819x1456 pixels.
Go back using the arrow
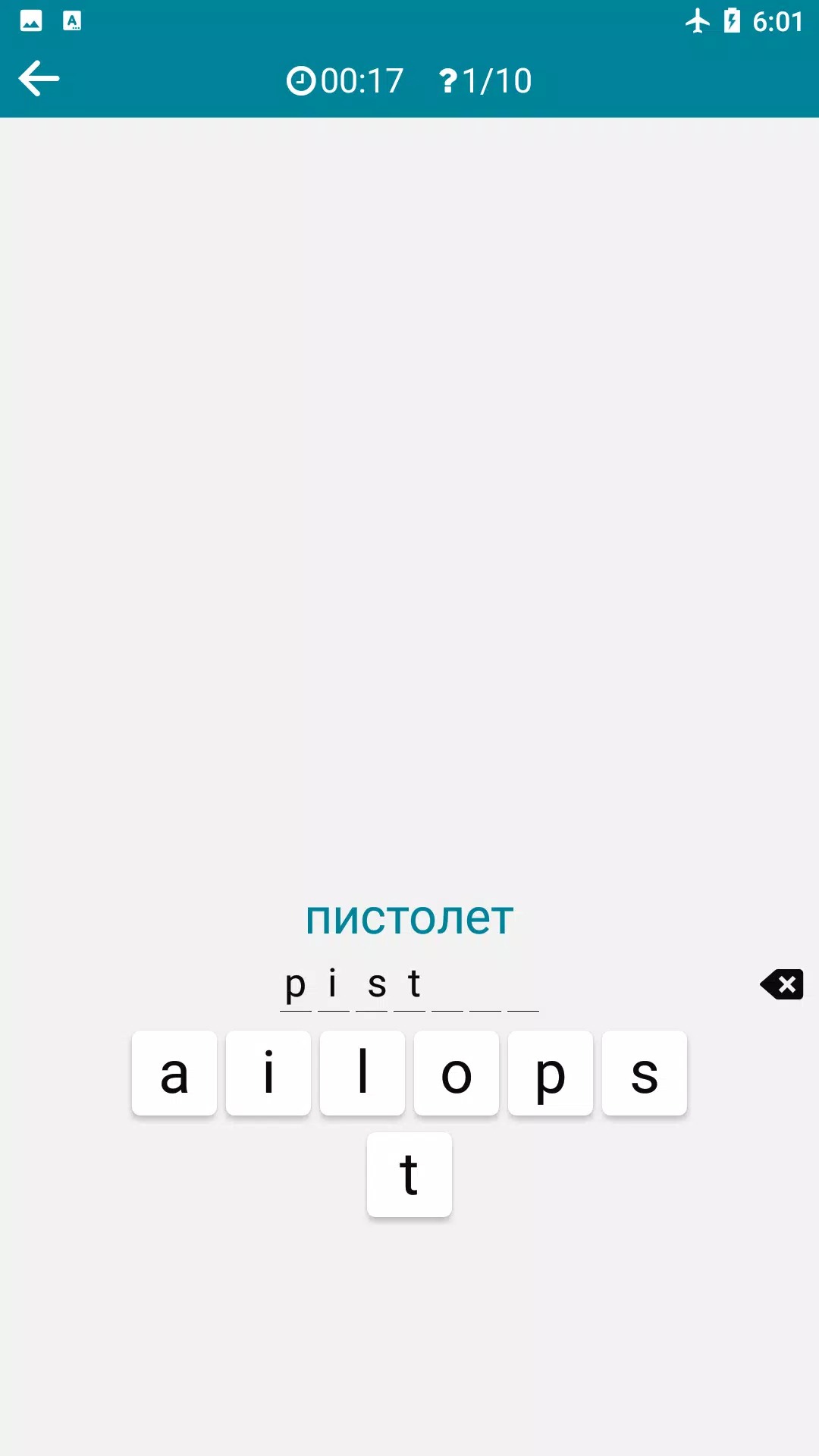(39, 79)
